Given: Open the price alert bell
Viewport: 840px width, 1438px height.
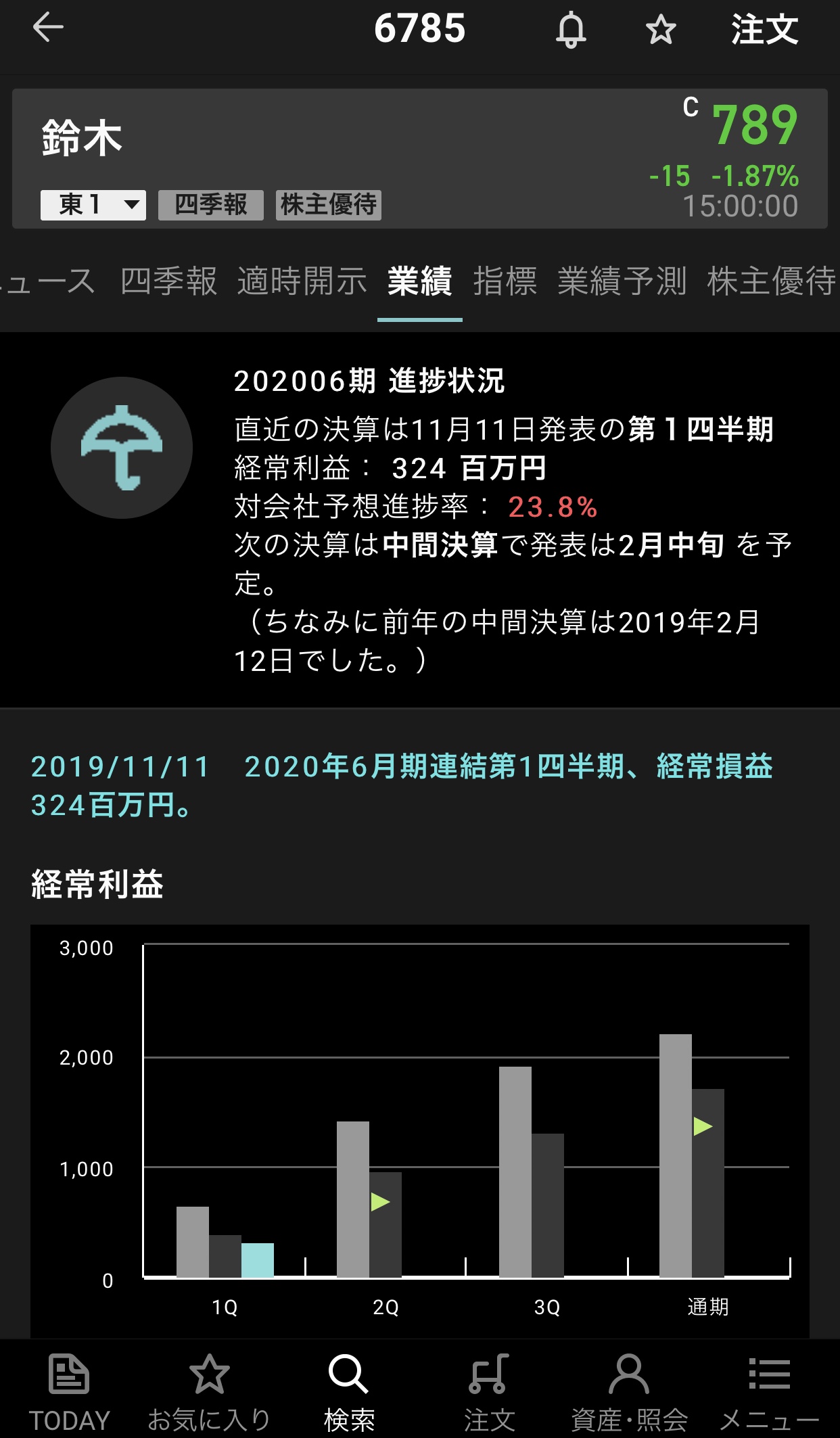Looking at the screenshot, I should 571,30.
